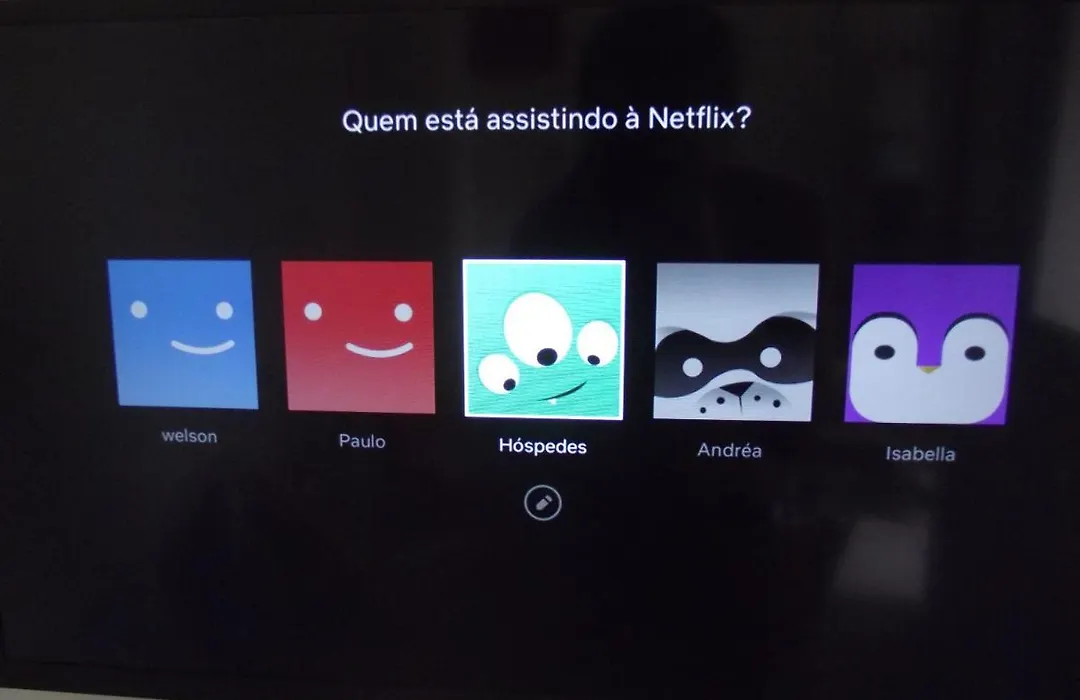Switch to Andréa's profile
Screen dimensions: 1080x700
click(x=735, y=342)
